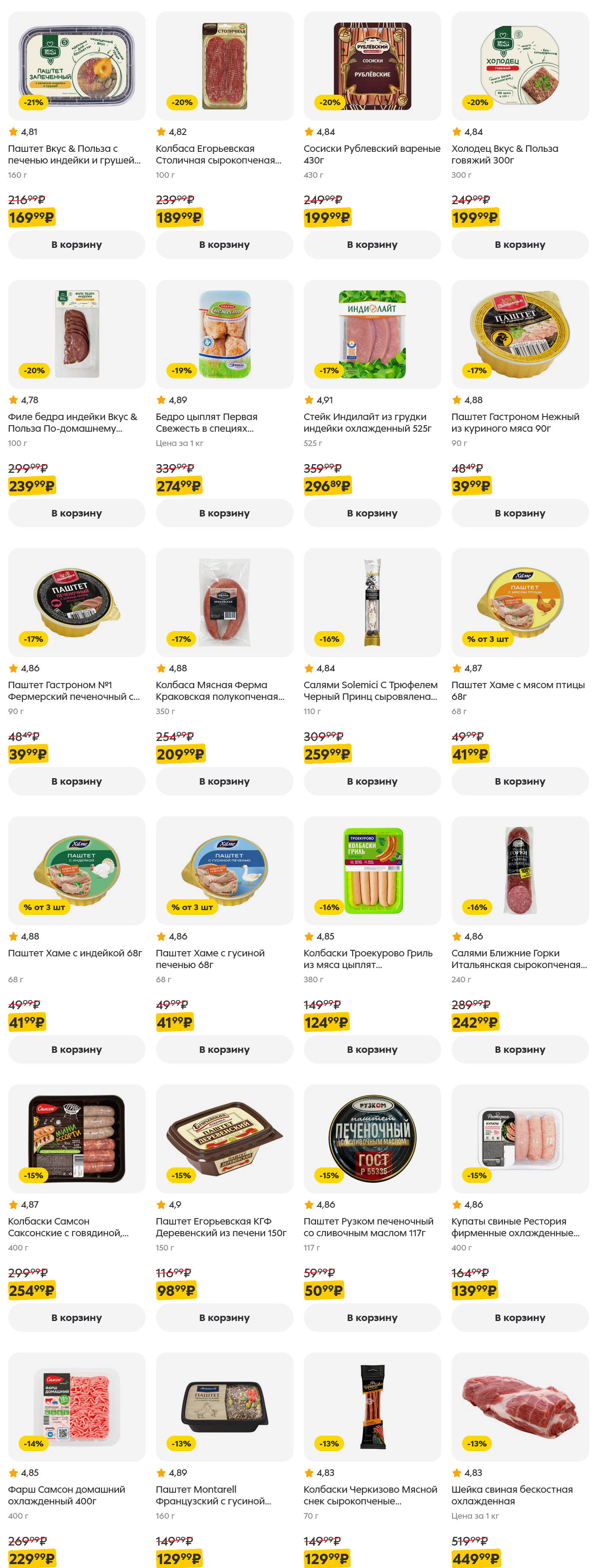View Колбаски Троекурово Гриль details
Image resolution: width=606 pixels, height=1568 pixels.
click(x=372, y=870)
